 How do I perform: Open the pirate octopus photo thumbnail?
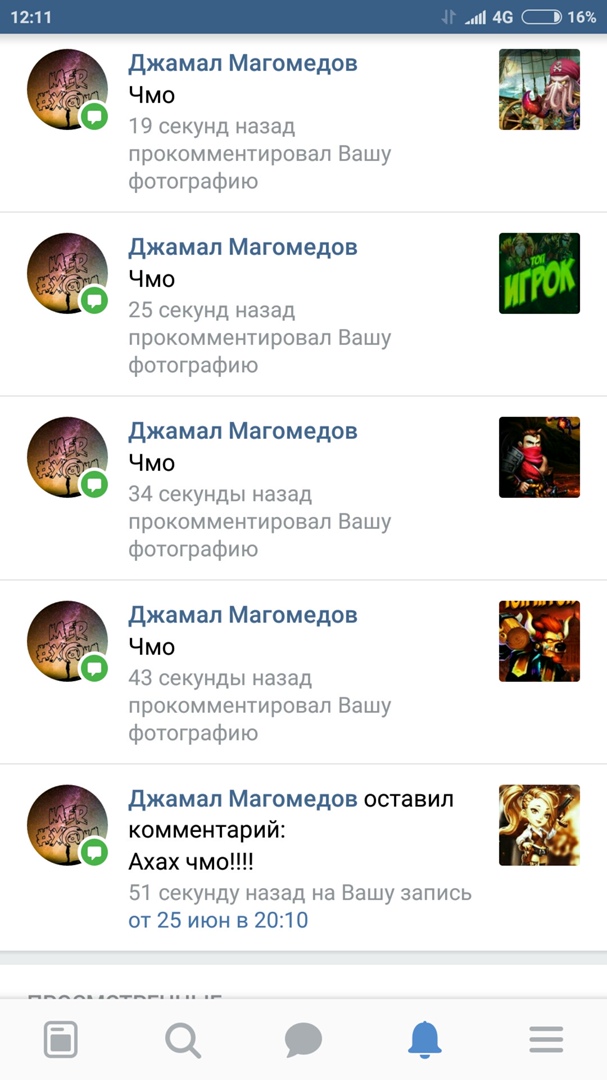(x=539, y=90)
